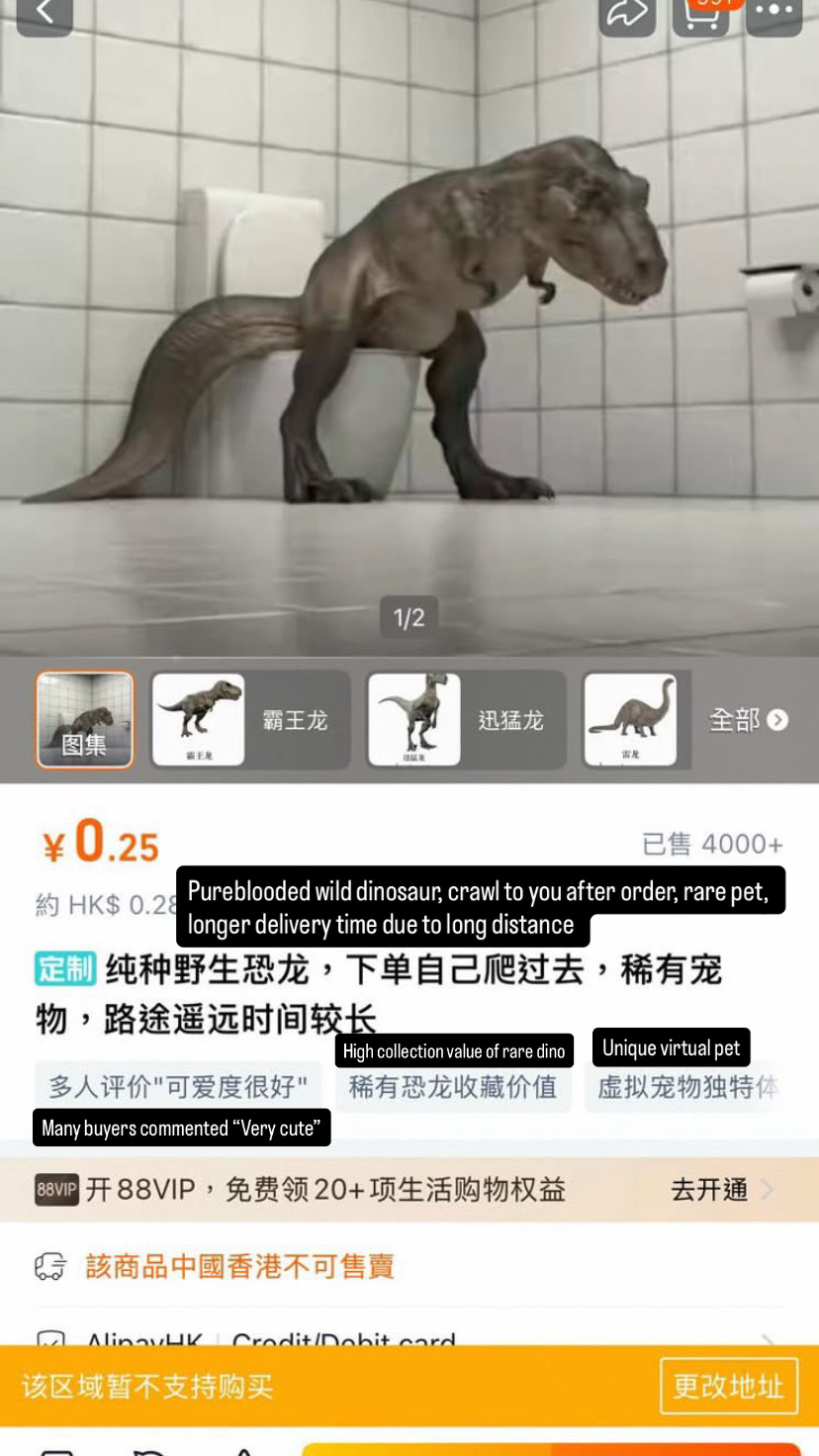Go back using the top-left arrow
The image size is (819, 1456).
point(45,14)
